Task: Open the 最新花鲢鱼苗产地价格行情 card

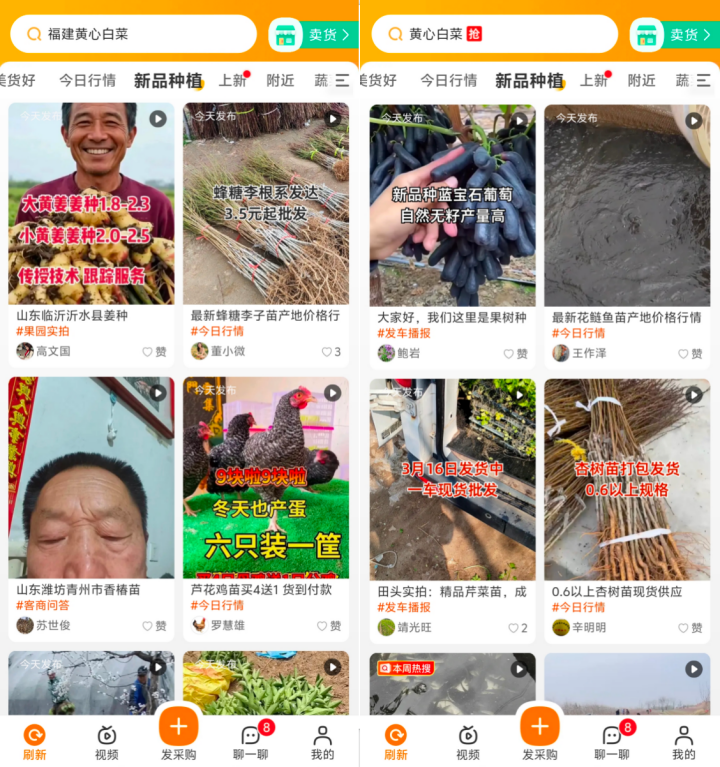Action: point(627,204)
